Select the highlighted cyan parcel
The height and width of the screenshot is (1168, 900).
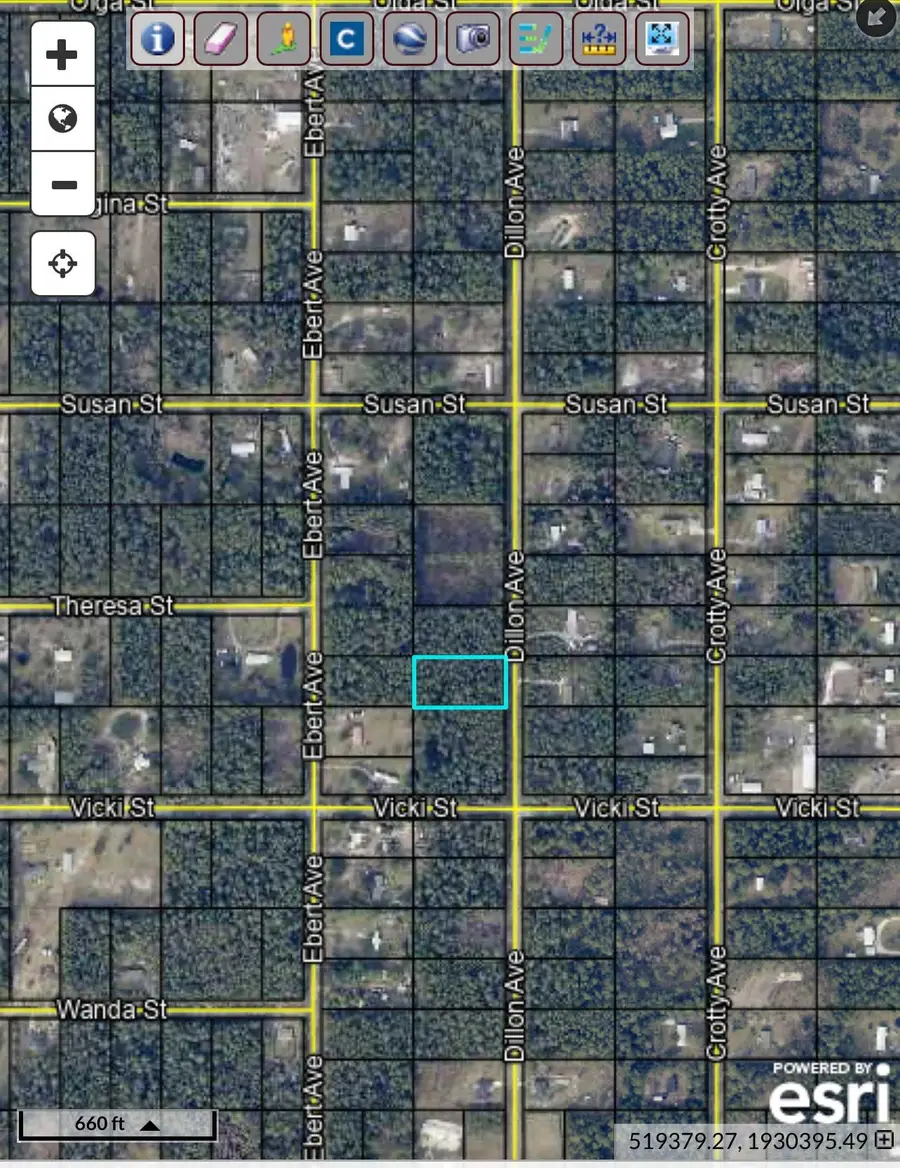(460, 682)
